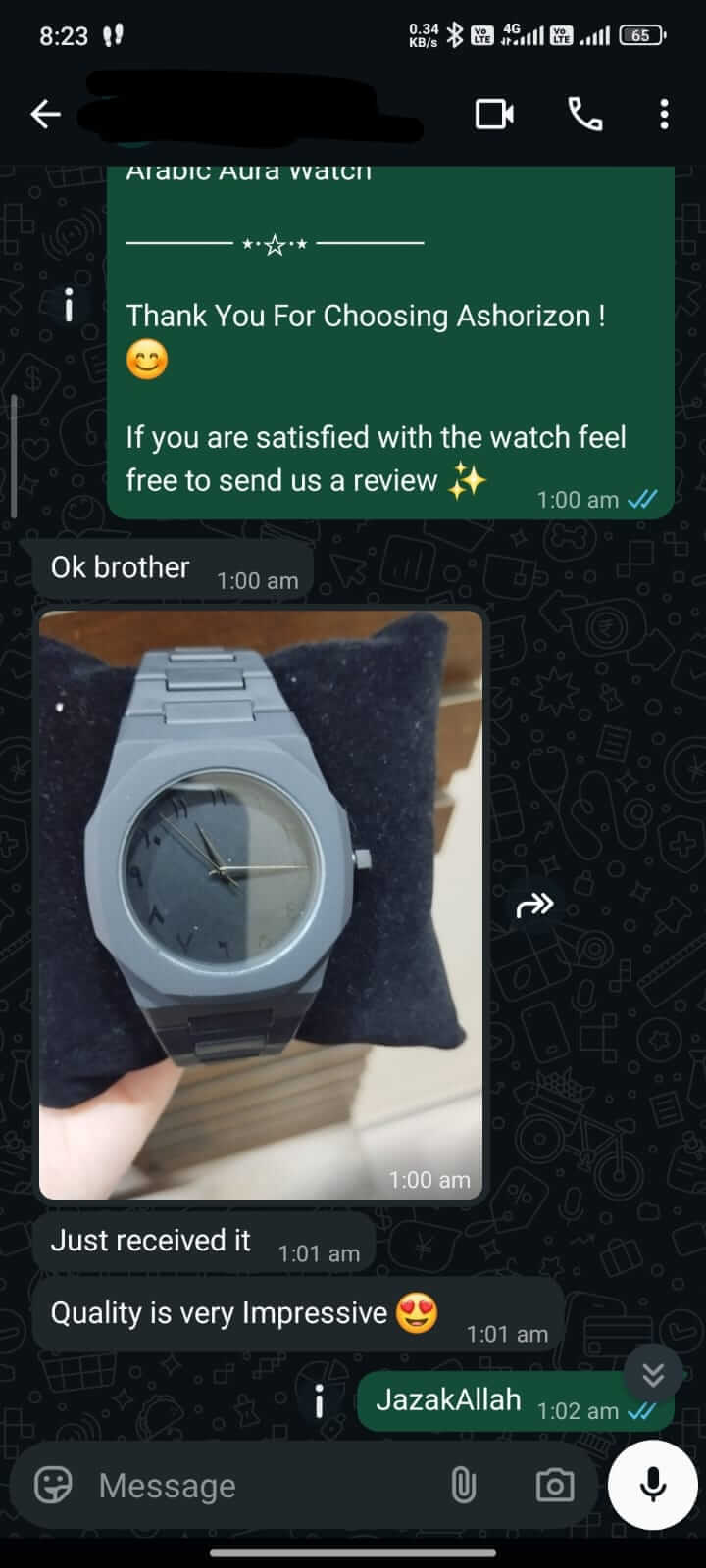Image resolution: width=706 pixels, height=1568 pixels.
Task: Attach a file with the paperclip
Action: point(463,1485)
